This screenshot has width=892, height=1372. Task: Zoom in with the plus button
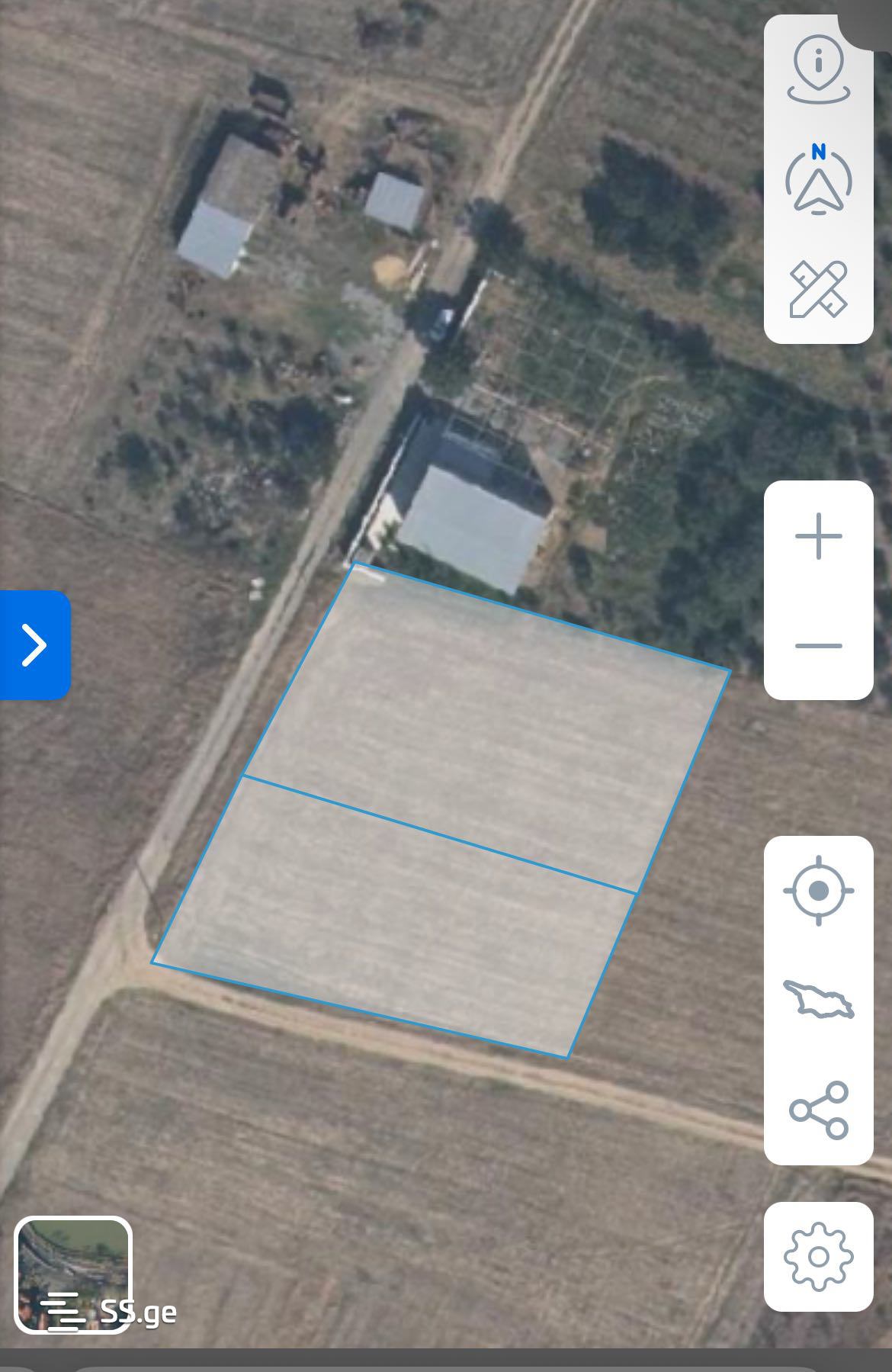pyautogui.click(x=818, y=536)
